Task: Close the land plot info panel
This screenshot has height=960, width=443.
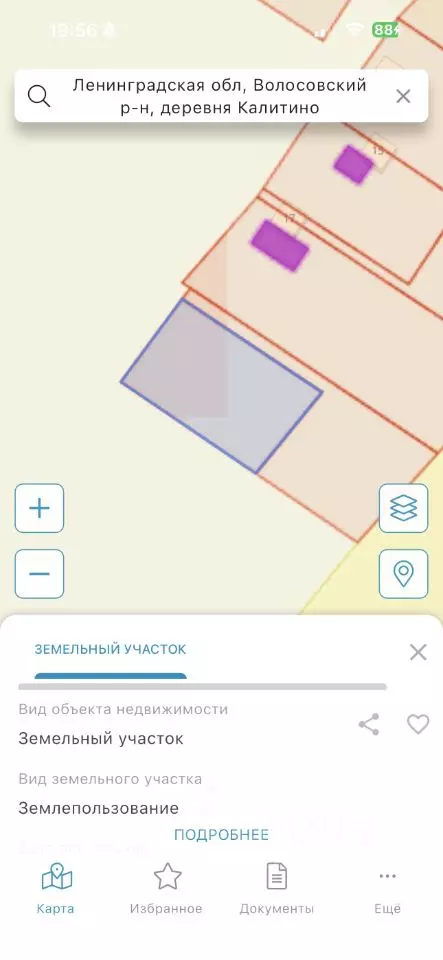Action: point(418,652)
